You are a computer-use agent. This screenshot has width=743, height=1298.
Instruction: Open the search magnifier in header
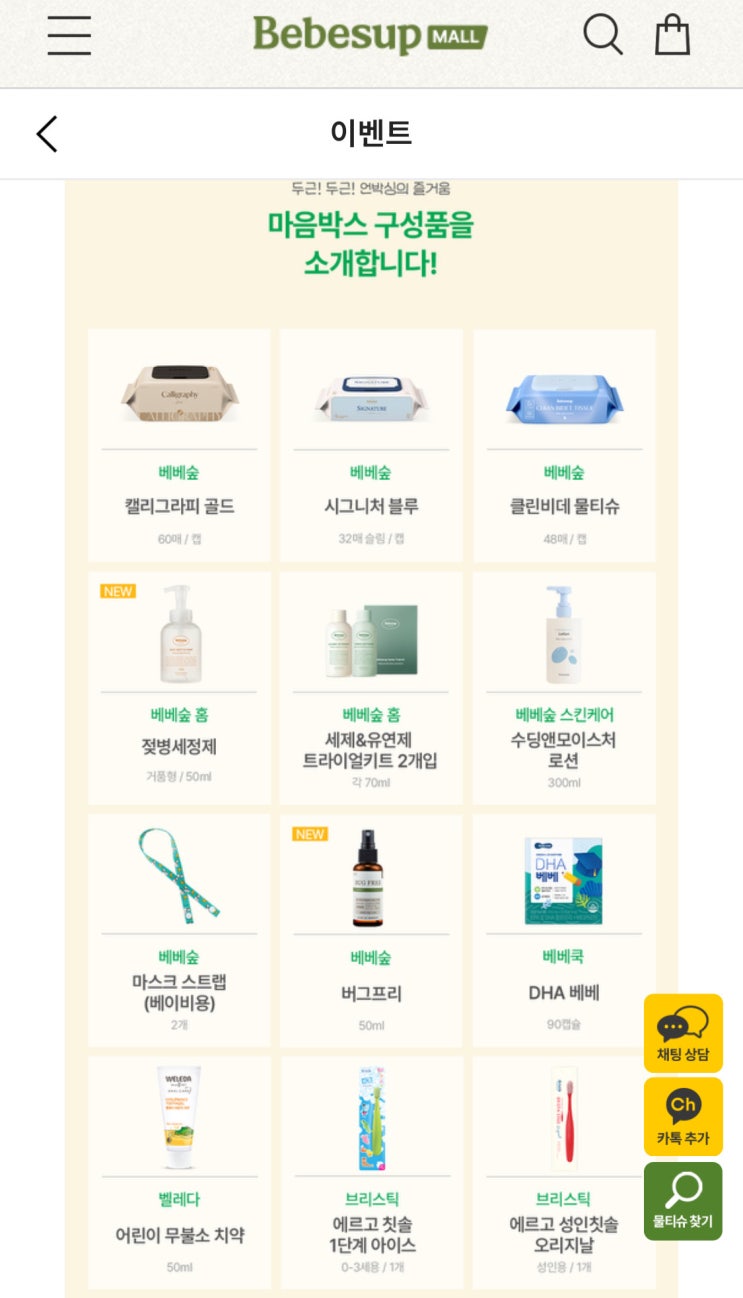coord(602,35)
